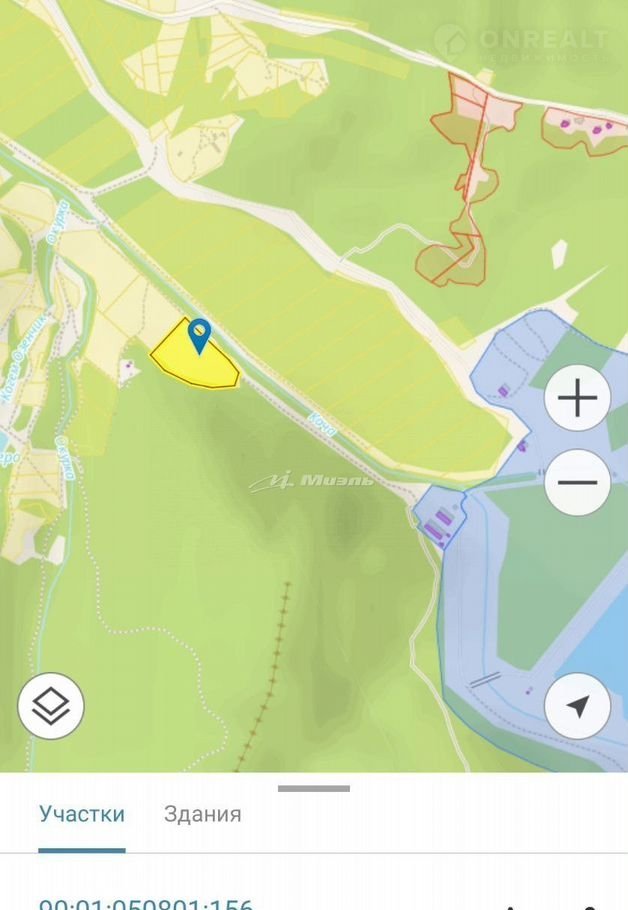Center map on my location
Screen dimensions: 628x910
pos(577,706)
